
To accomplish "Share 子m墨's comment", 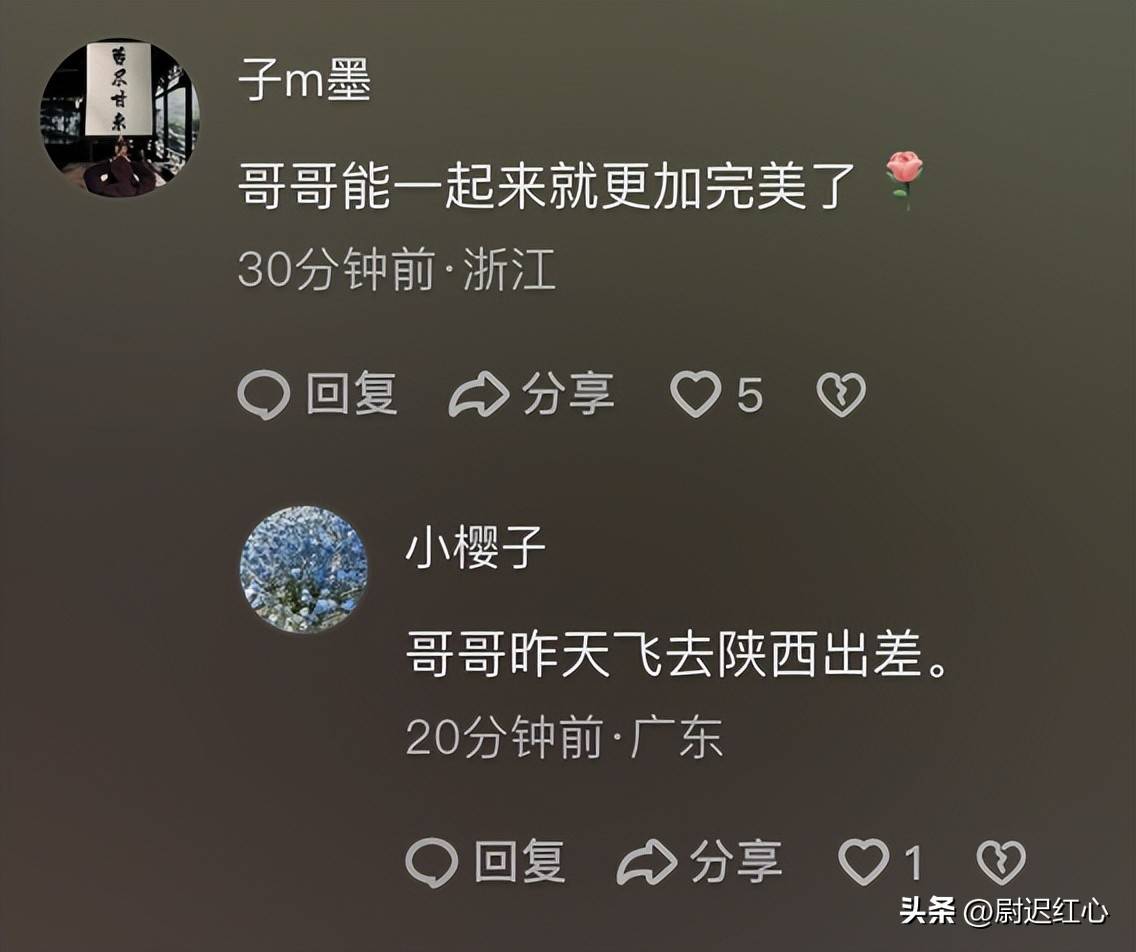I will tap(531, 394).
